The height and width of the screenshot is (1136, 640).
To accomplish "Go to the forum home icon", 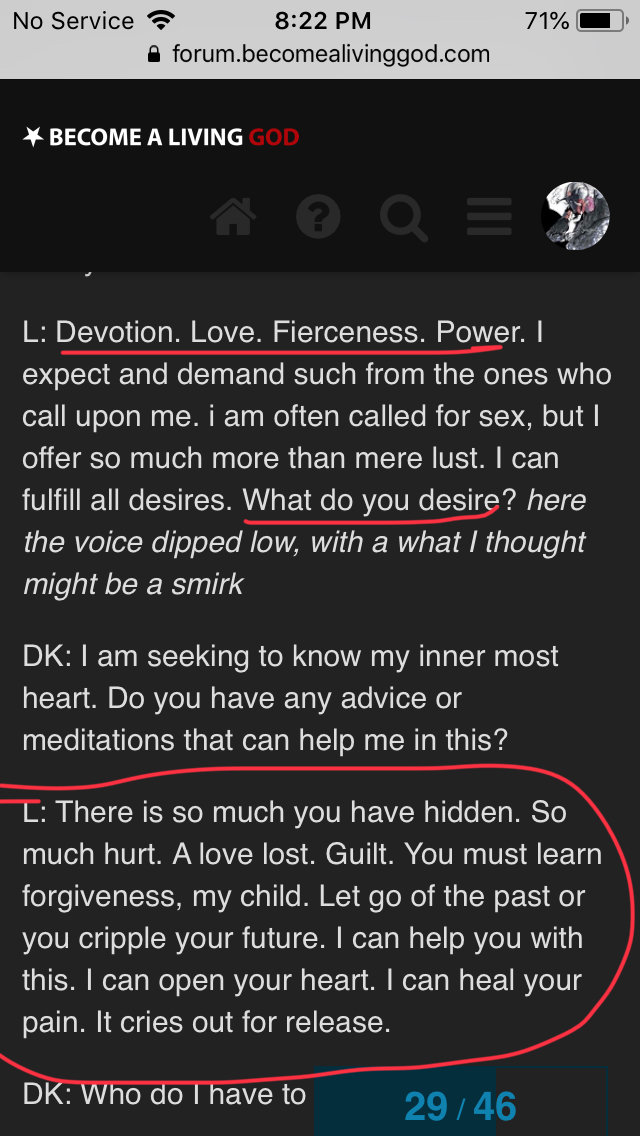I will click(233, 217).
